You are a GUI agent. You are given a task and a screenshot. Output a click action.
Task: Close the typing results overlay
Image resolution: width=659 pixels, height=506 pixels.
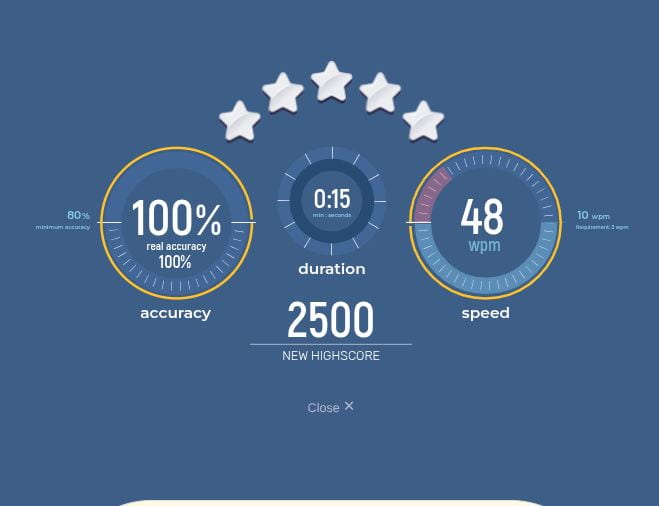pyautogui.click(x=330, y=407)
